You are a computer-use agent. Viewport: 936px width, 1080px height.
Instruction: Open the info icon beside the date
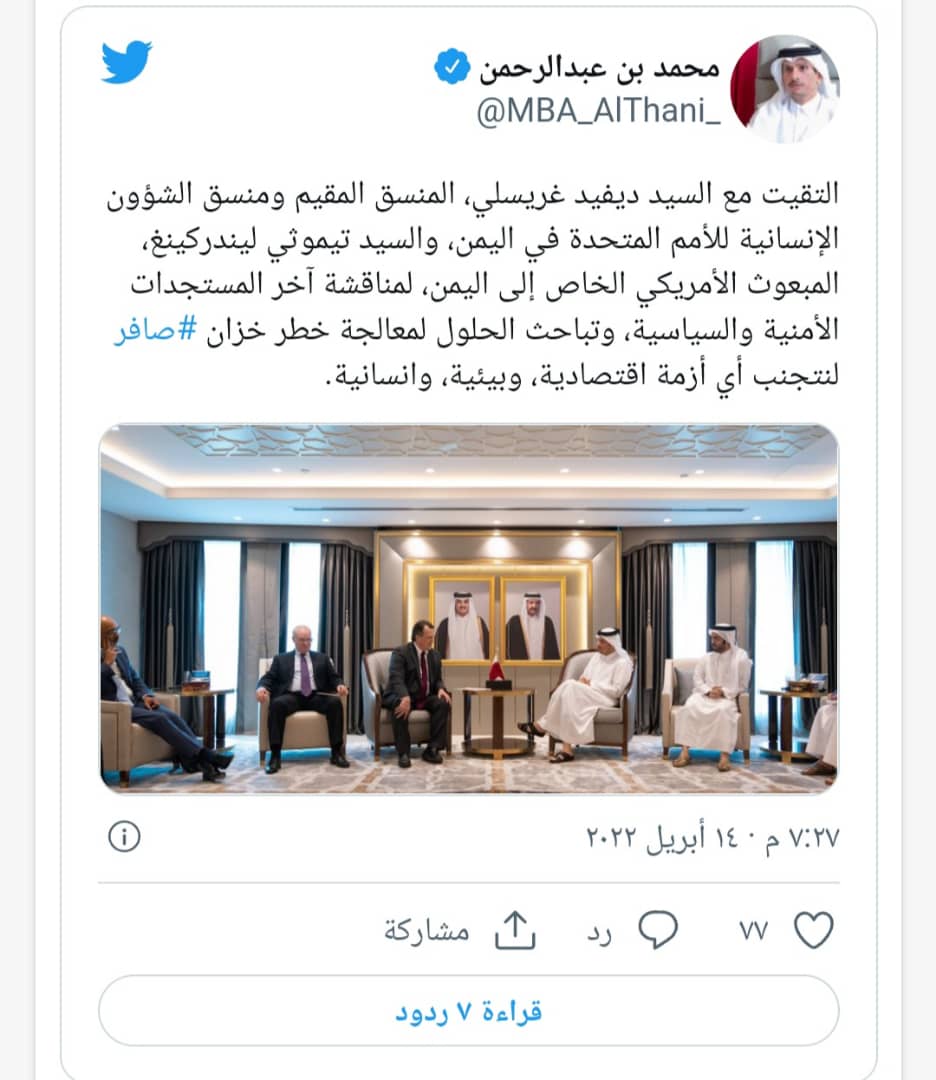[x=123, y=838]
